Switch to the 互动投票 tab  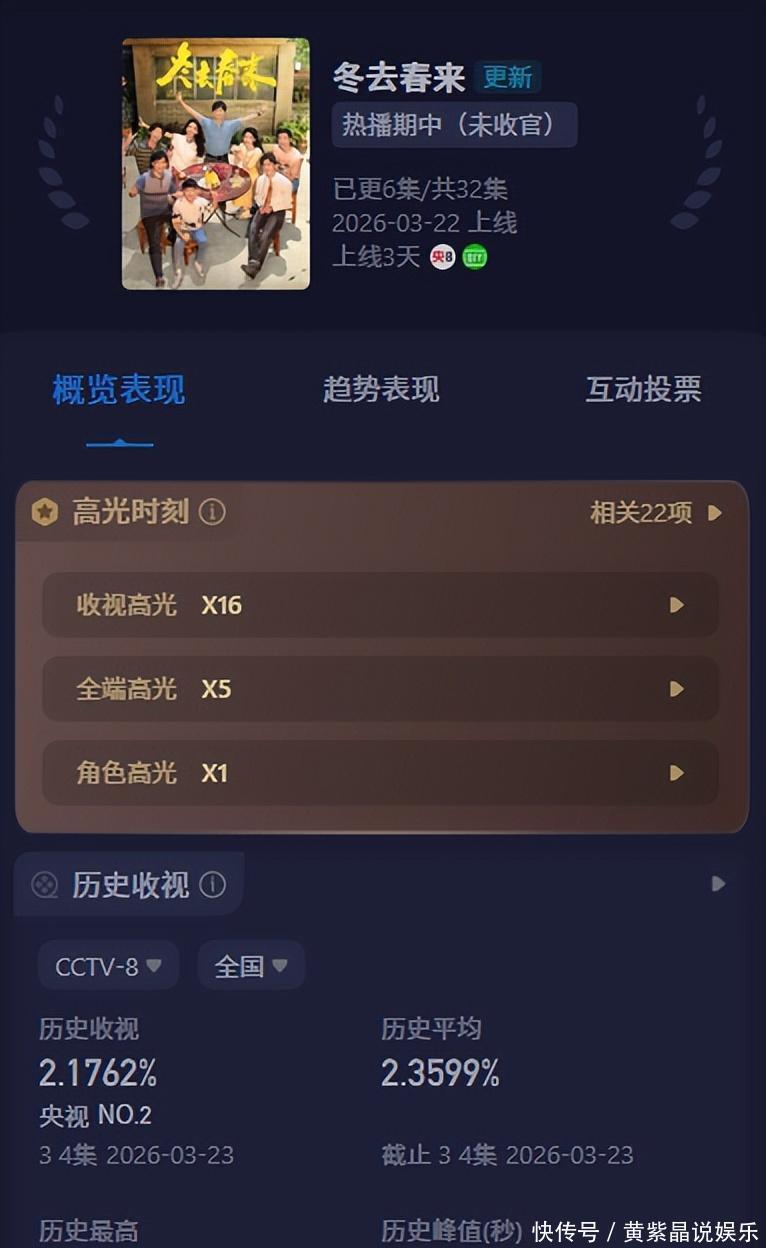click(x=643, y=389)
